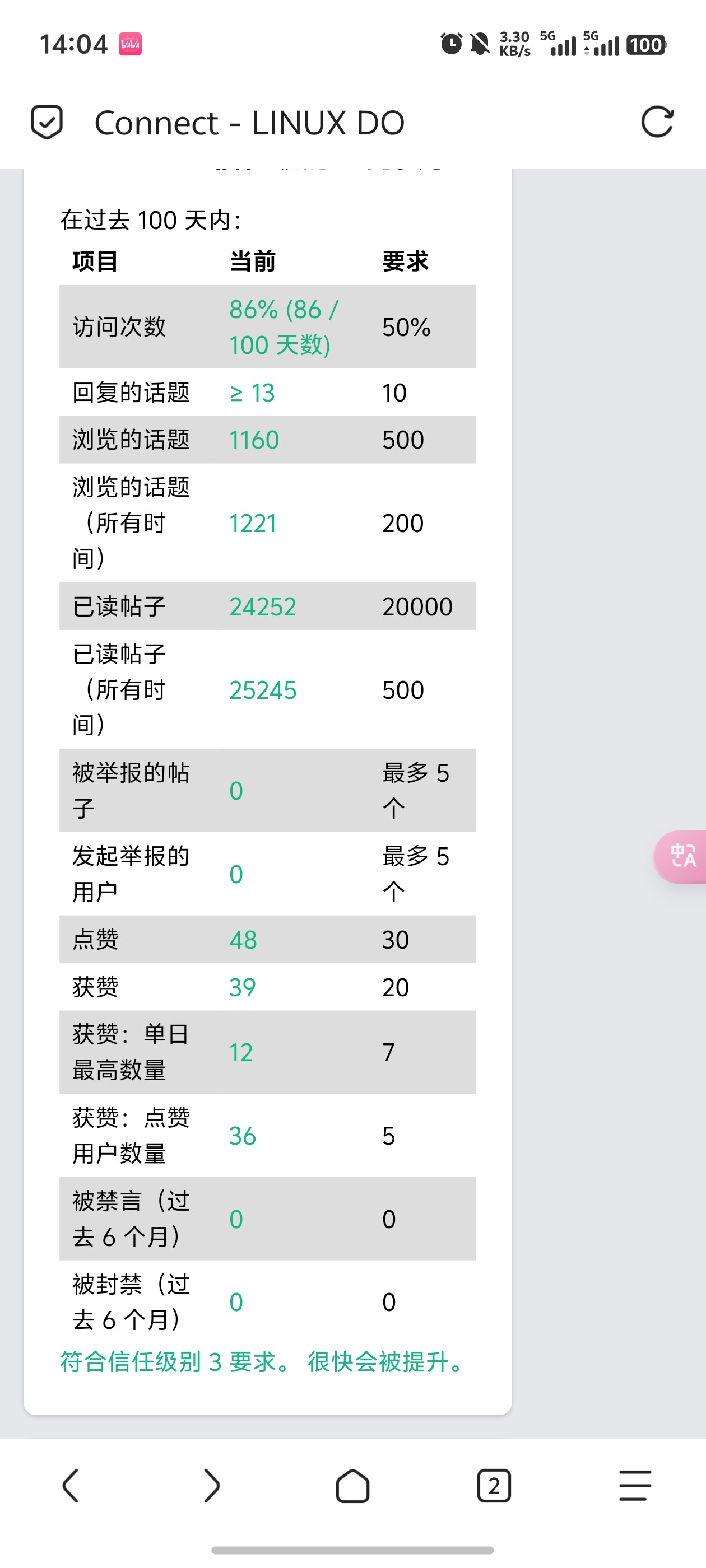Reload the page with the refresh icon

657,122
